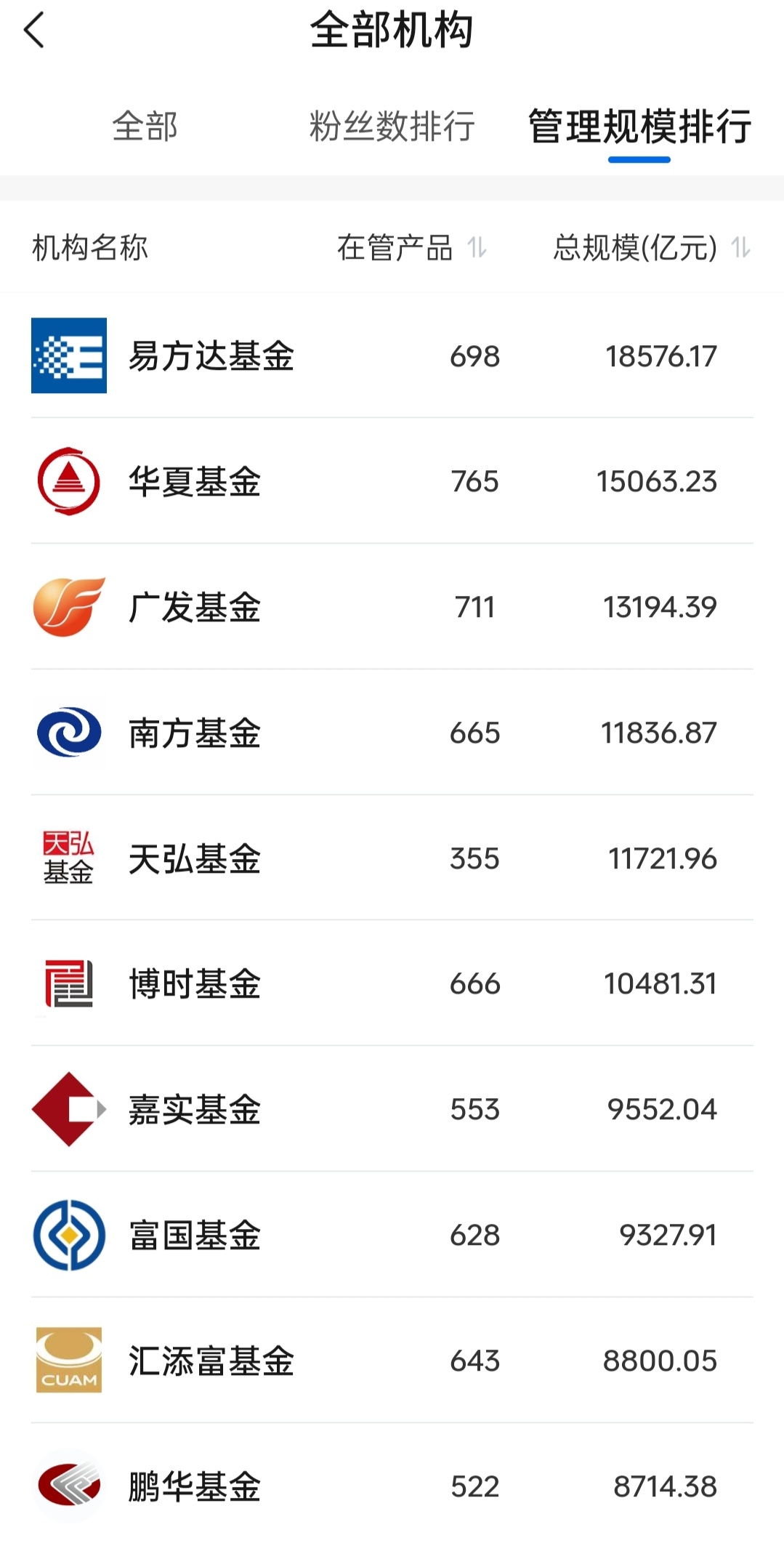Select the 管理规模排行 tab
The image size is (784, 1543).
639,126
